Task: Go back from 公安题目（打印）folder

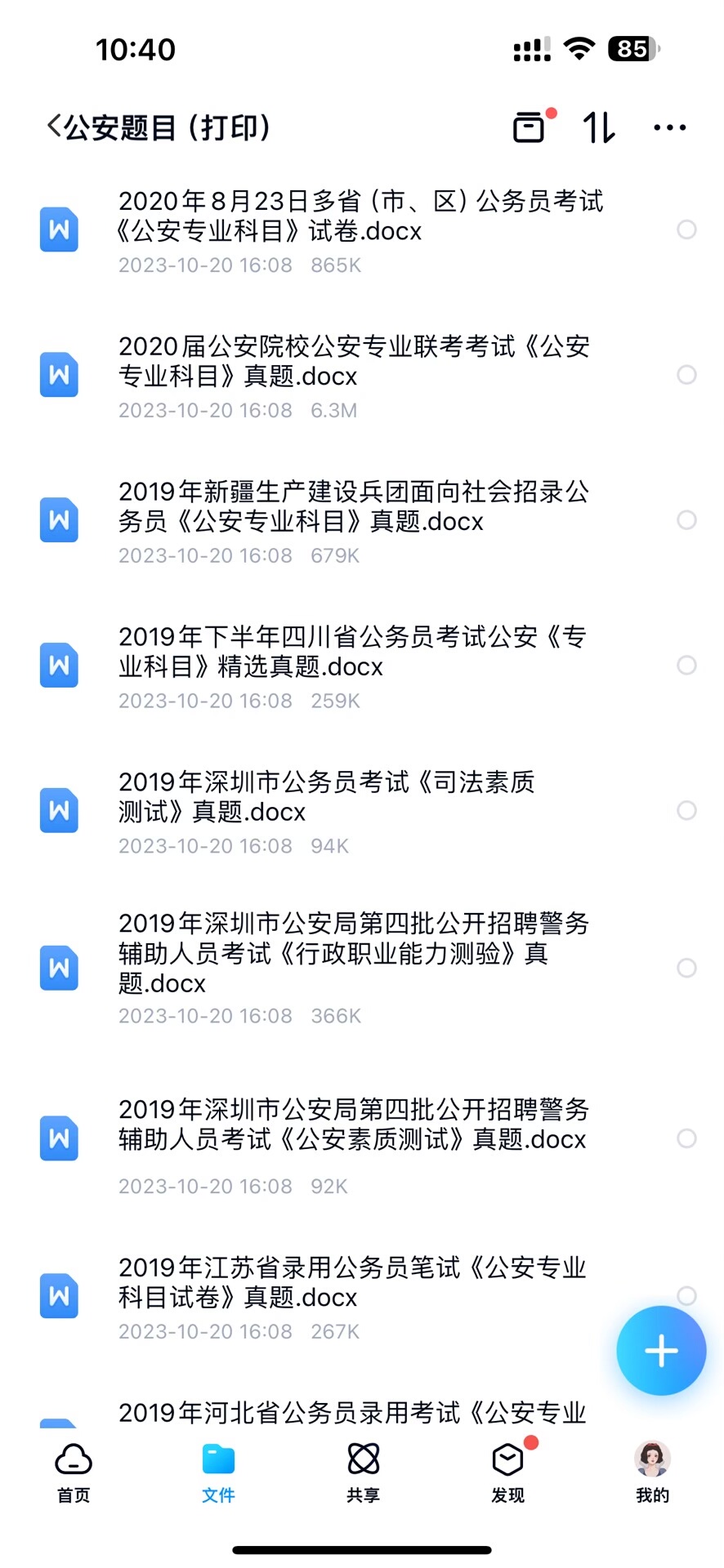Action: (54, 127)
